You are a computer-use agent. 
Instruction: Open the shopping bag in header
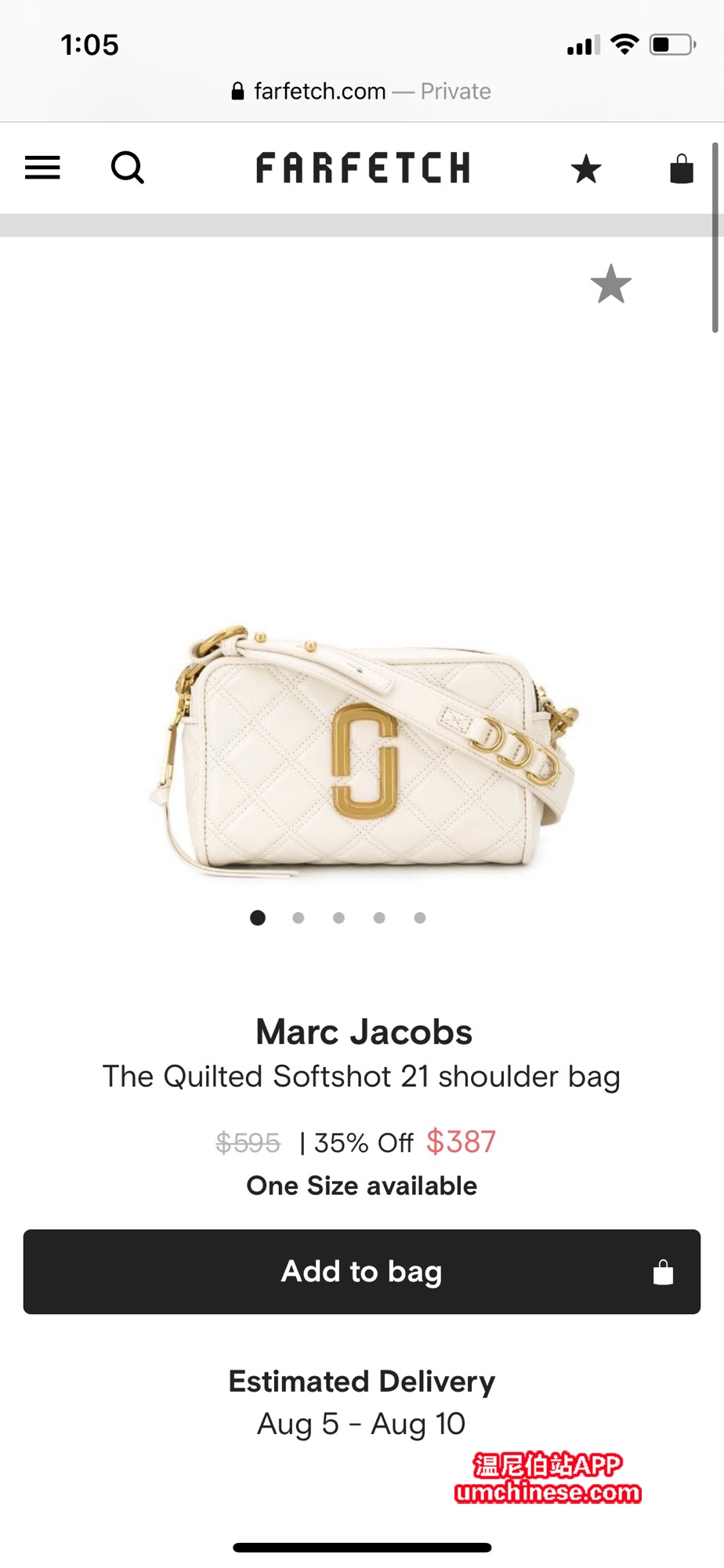(682, 168)
